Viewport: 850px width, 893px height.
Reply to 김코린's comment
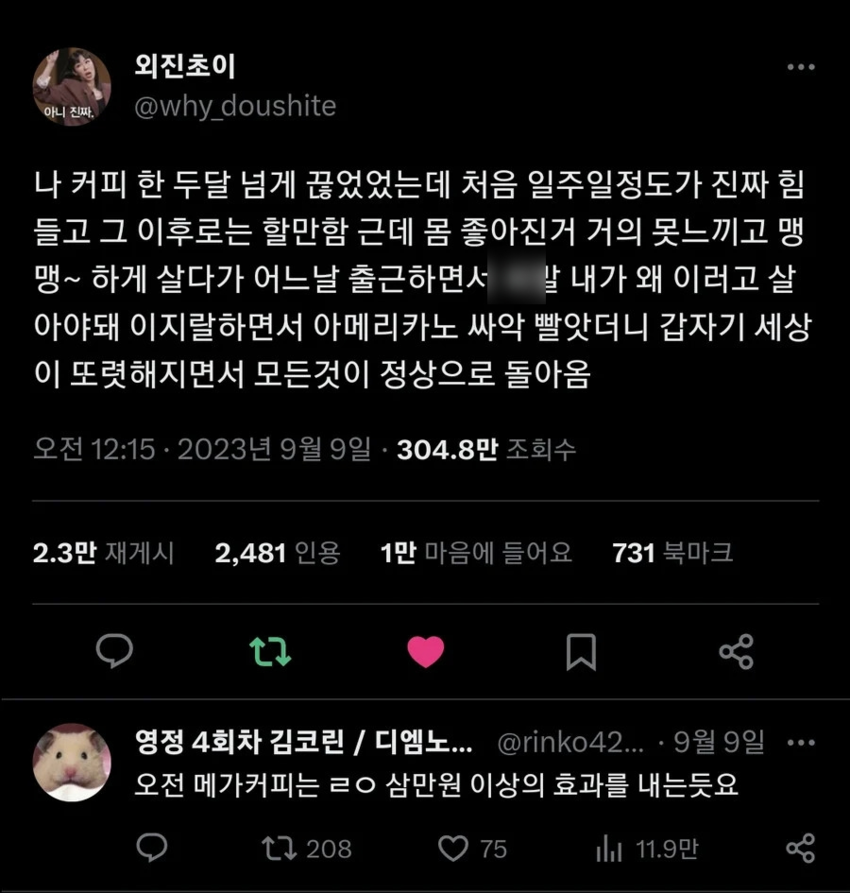pos(151,849)
